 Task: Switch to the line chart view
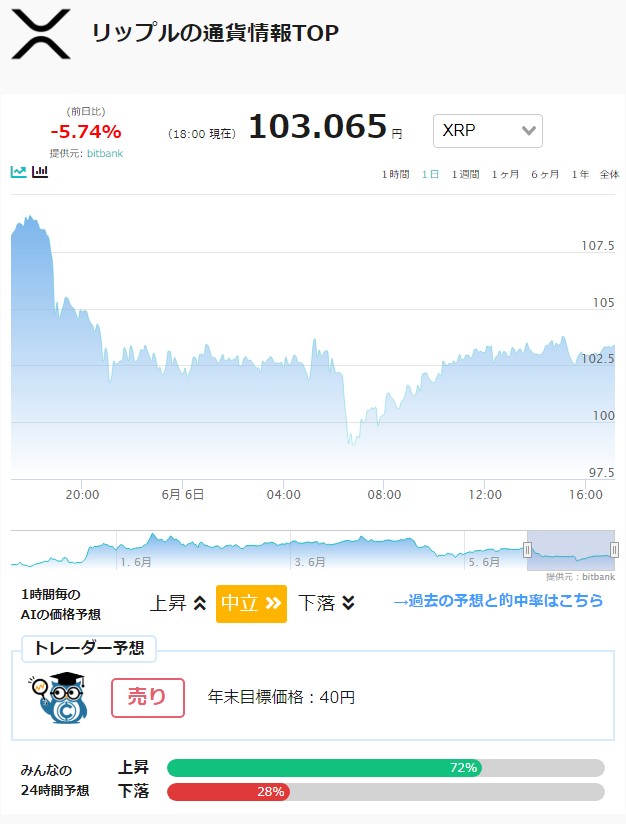point(18,172)
